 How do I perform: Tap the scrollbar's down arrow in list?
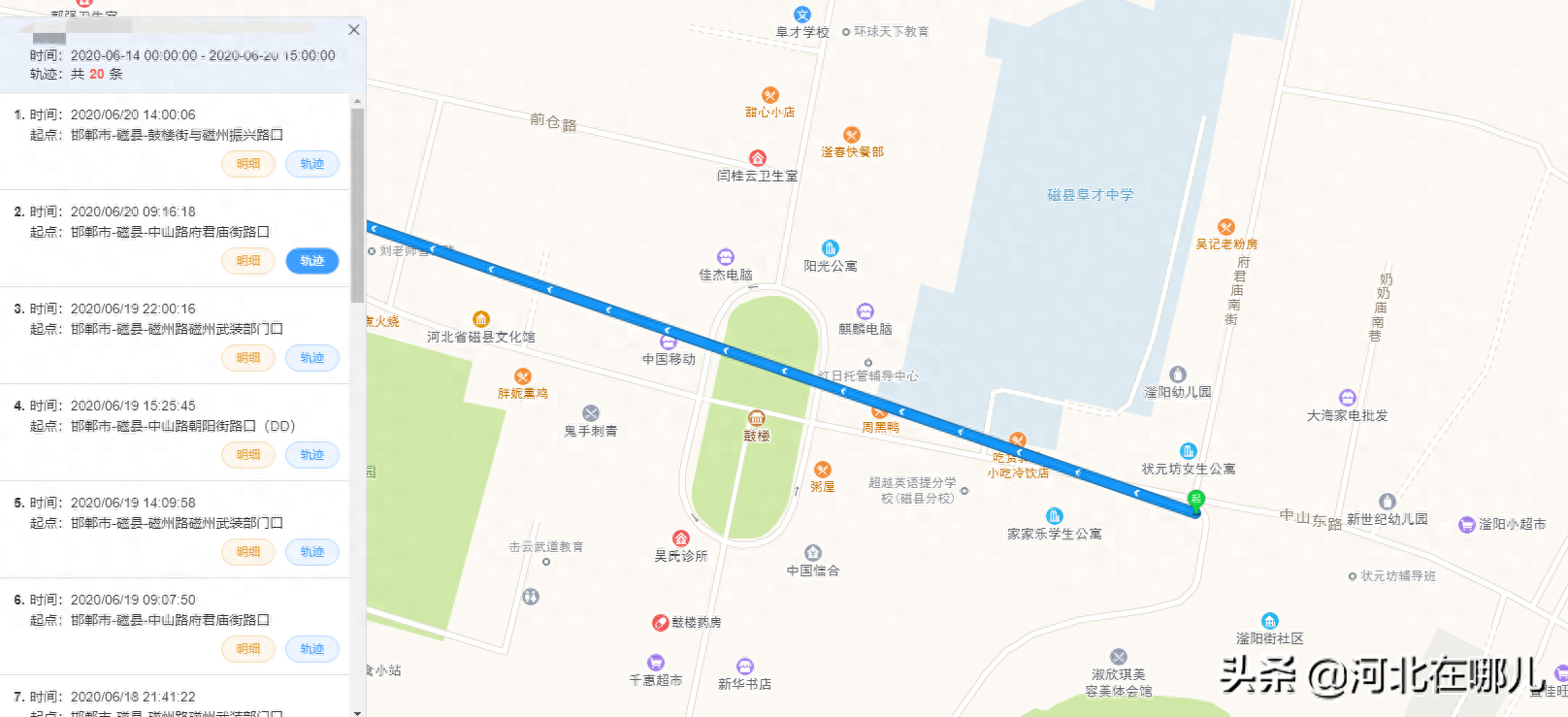click(x=357, y=712)
